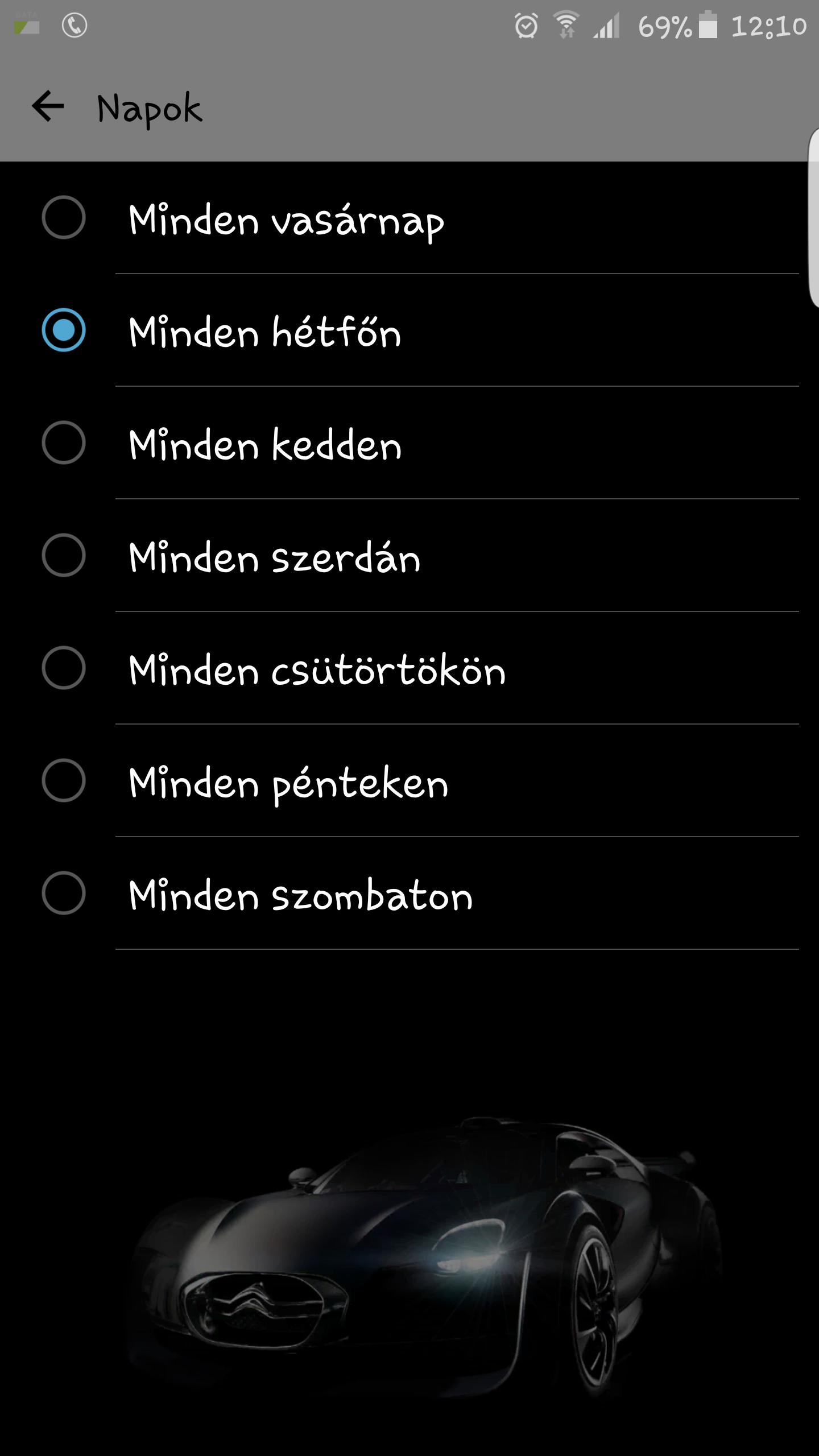Select Minden vasárnap
The width and height of the screenshot is (819, 1456).
click(409, 218)
